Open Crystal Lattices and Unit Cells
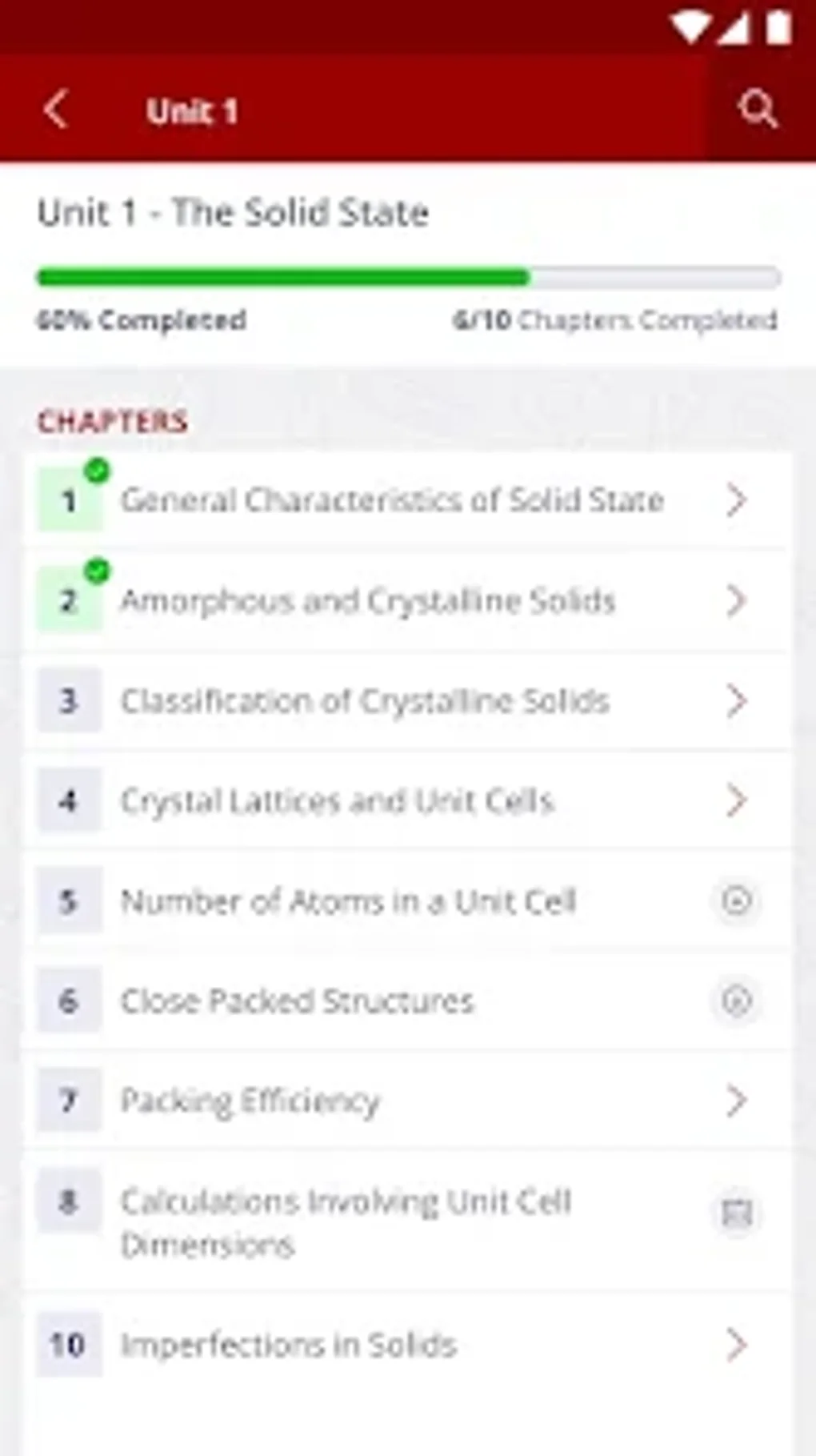Viewport: 816px width, 1456px height. click(x=407, y=800)
